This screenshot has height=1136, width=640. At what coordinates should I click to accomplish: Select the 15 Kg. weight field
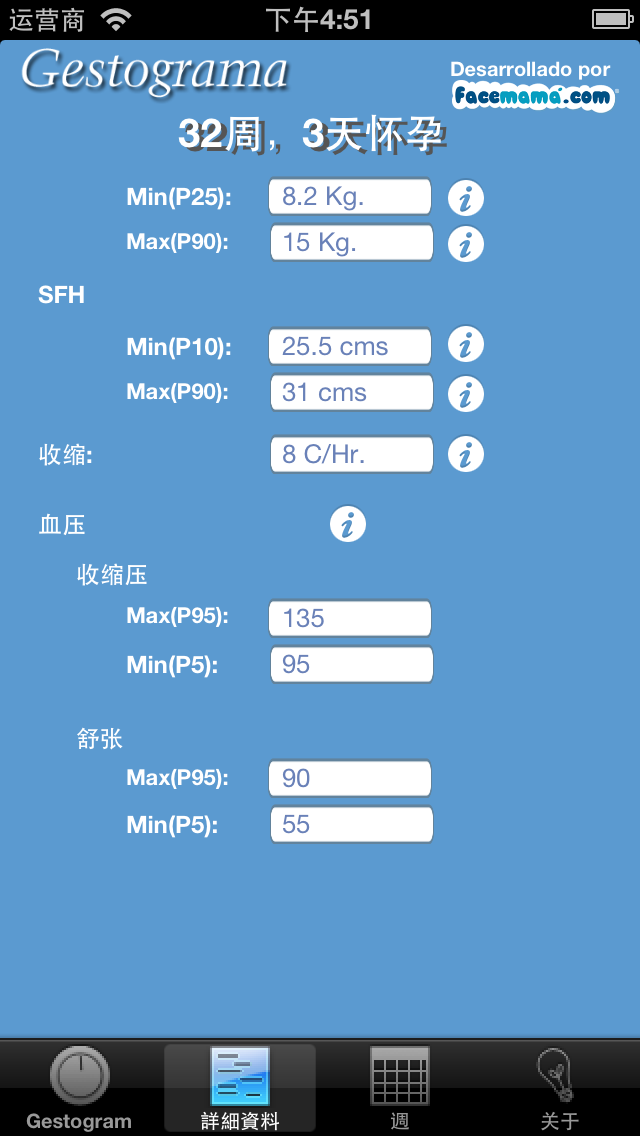click(x=350, y=243)
